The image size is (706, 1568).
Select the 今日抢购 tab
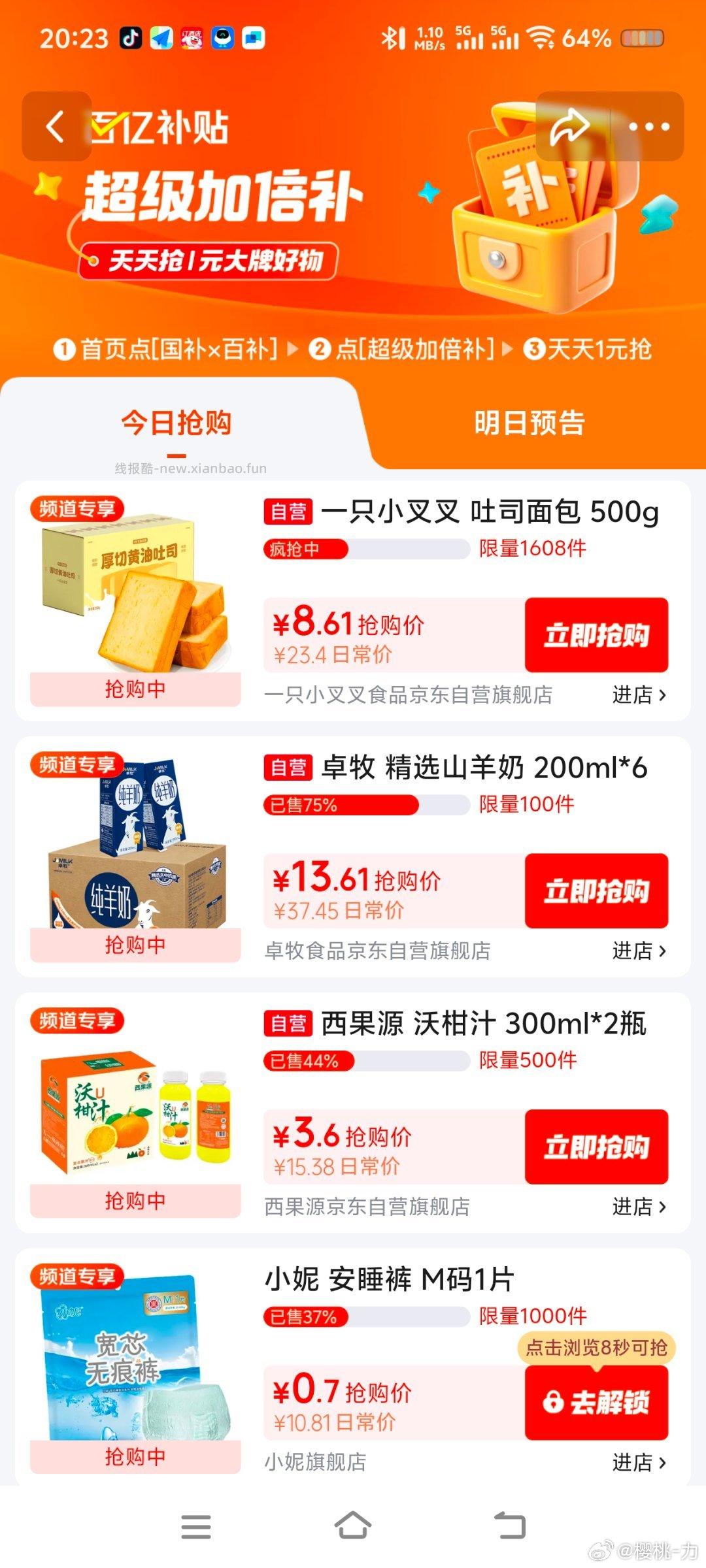pyautogui.click(x=176, y=425)
